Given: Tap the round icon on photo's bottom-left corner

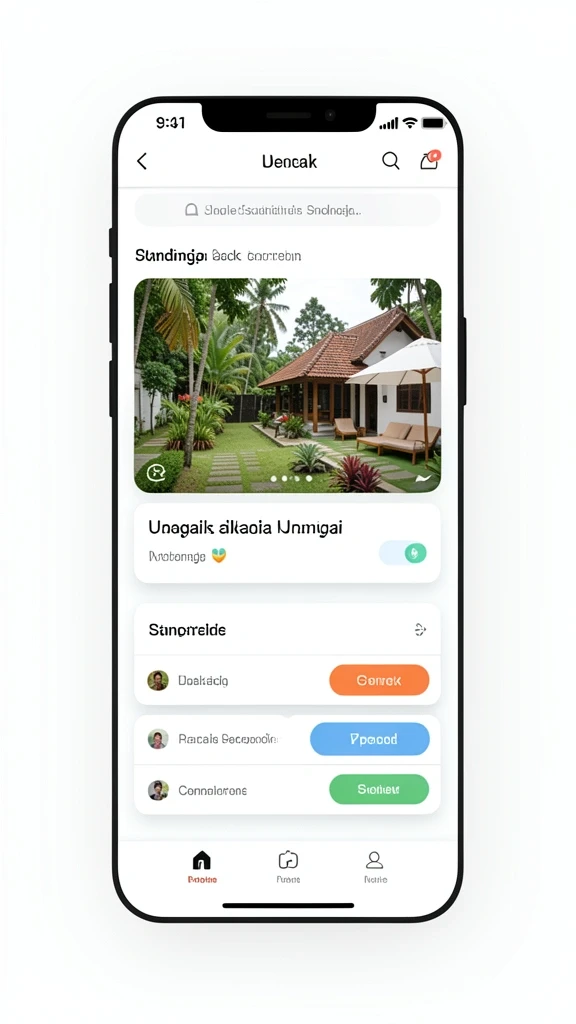Looking at the screenshot, I should click(x=155, y=473).
